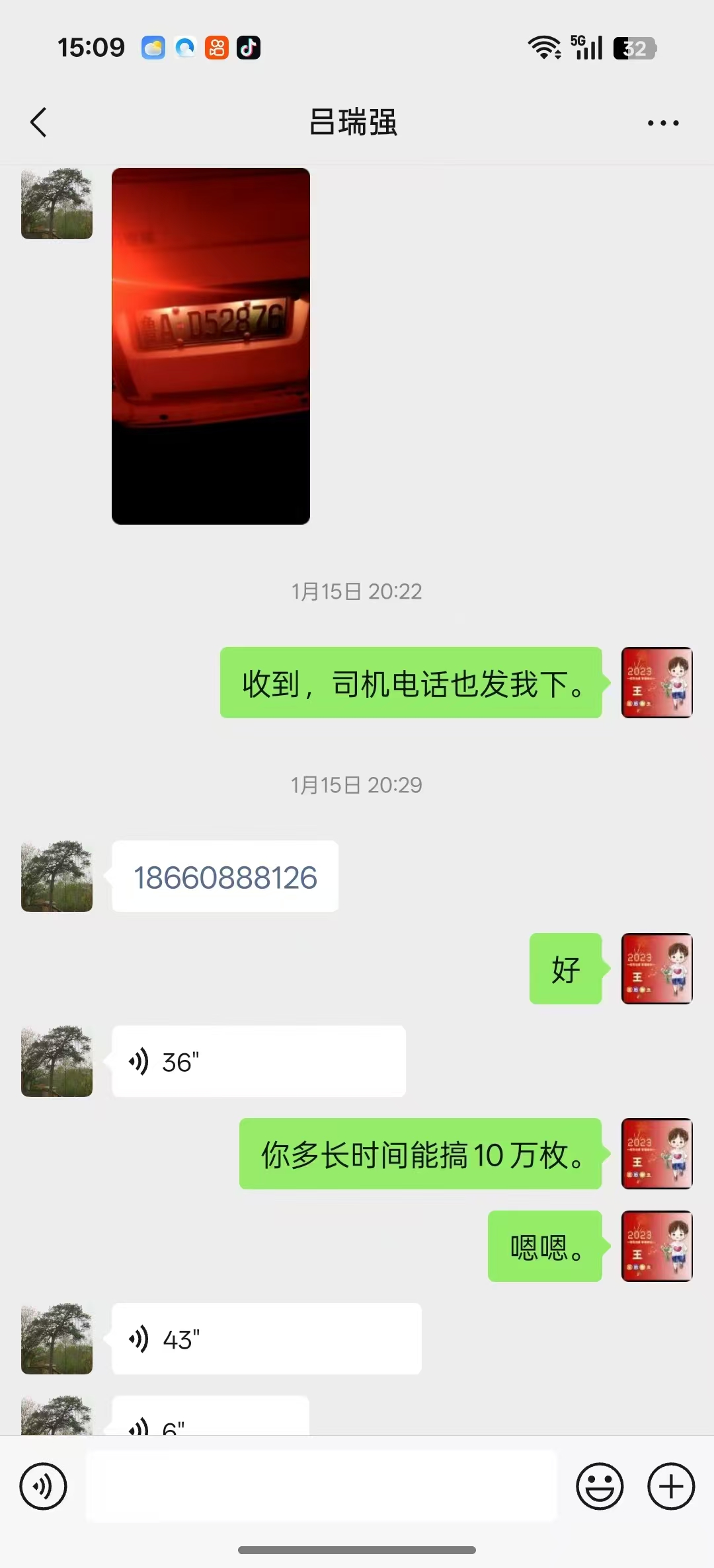The image size is (714, 1568).
Task: Focus the message text field
Action: (321, 1487)
